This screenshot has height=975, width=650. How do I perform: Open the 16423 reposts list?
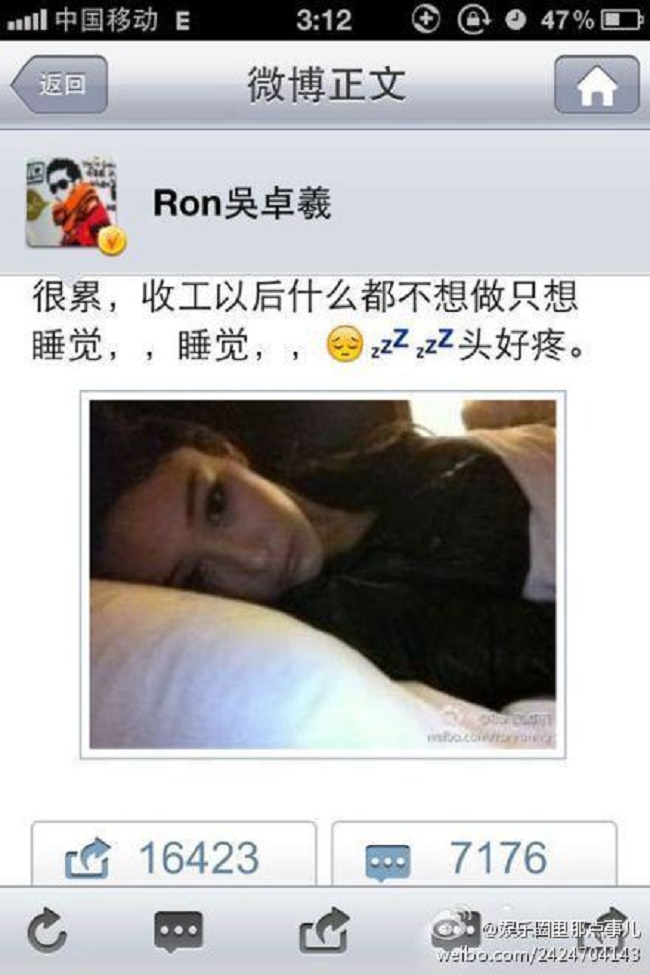click(x=174, y=857)
